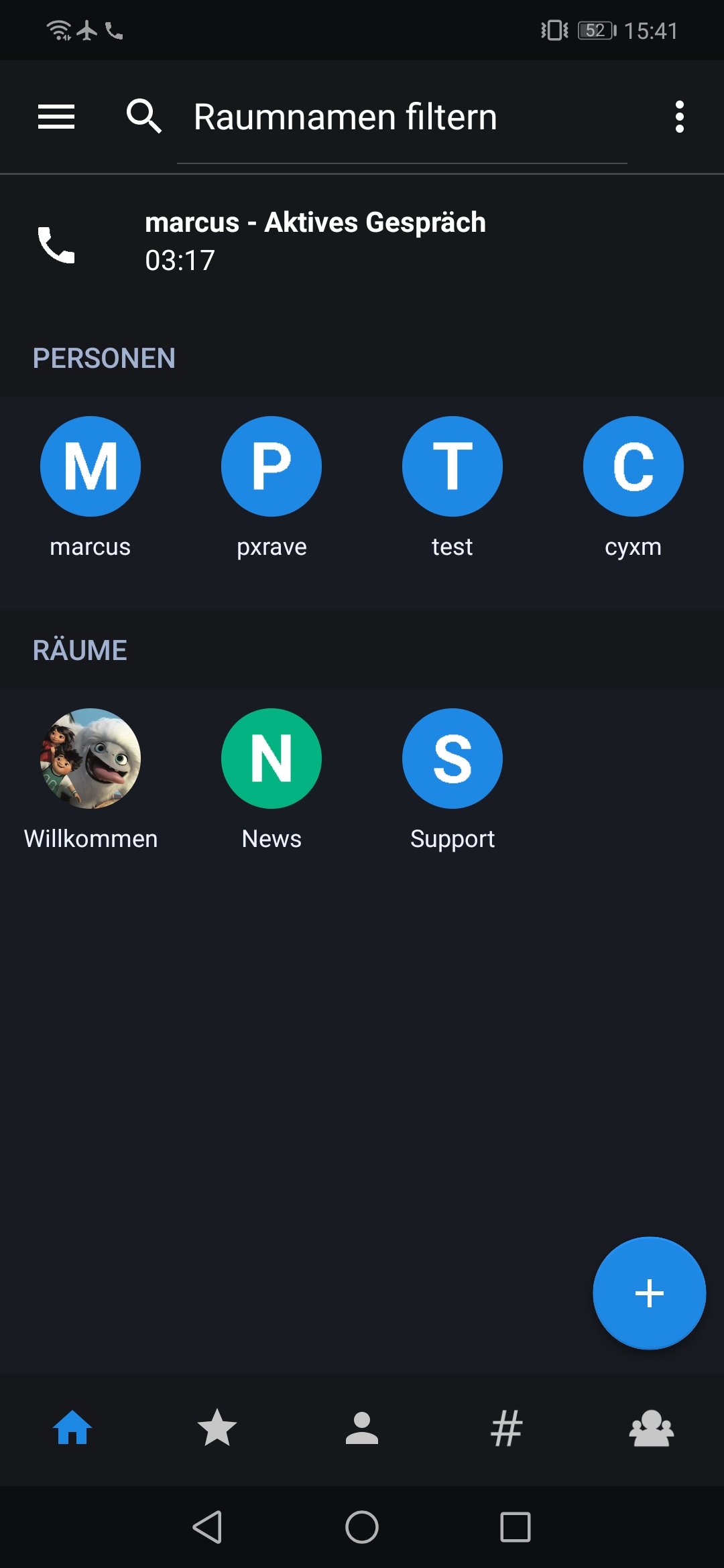Image resolution: width=724 pixels, height=1568 pixels.
Task: Open the three-dot overflow menu
Action: [x=679, y=117]
